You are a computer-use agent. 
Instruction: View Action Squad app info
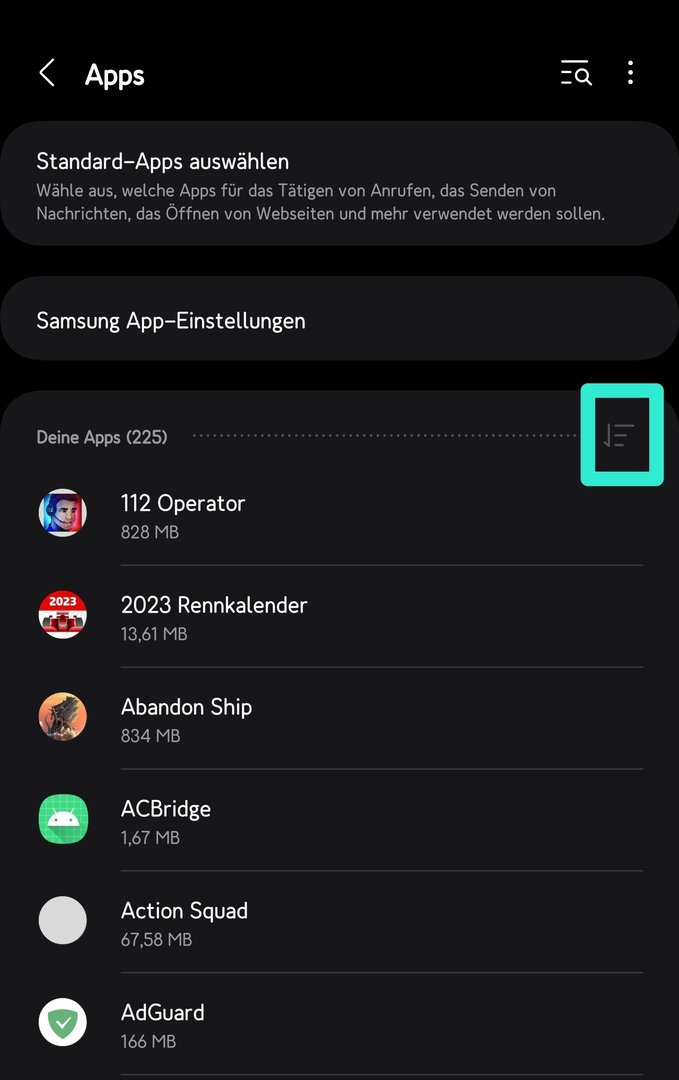pos(339,923)
